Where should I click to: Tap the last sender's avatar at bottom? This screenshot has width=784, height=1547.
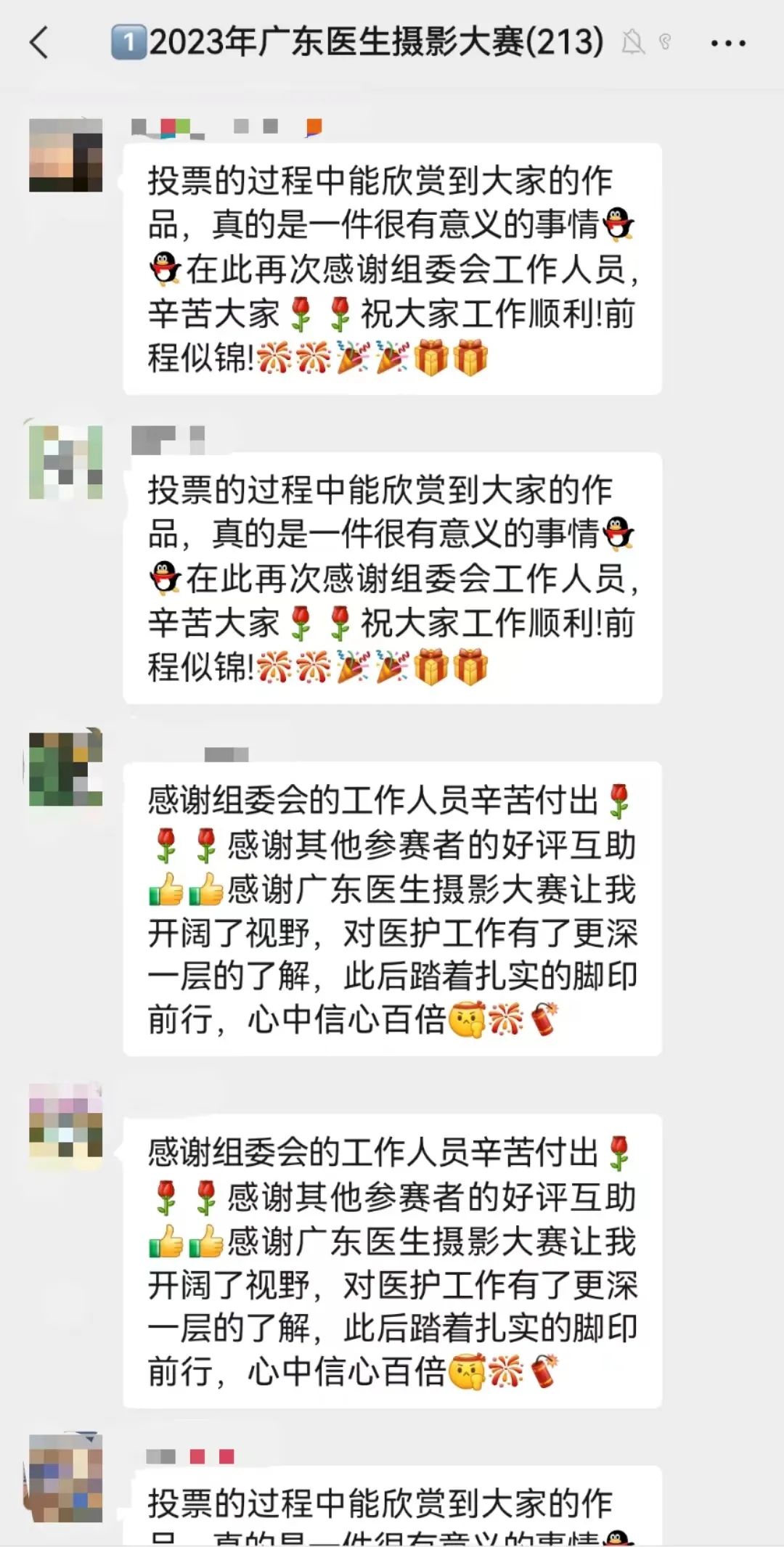[x=65, y=1477]
